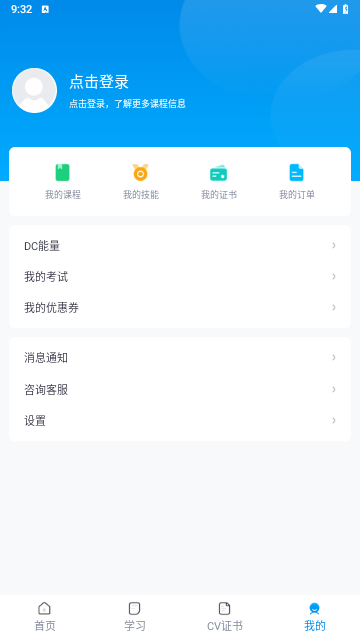Open 我的订单 shortcut

tap(297, 182)
